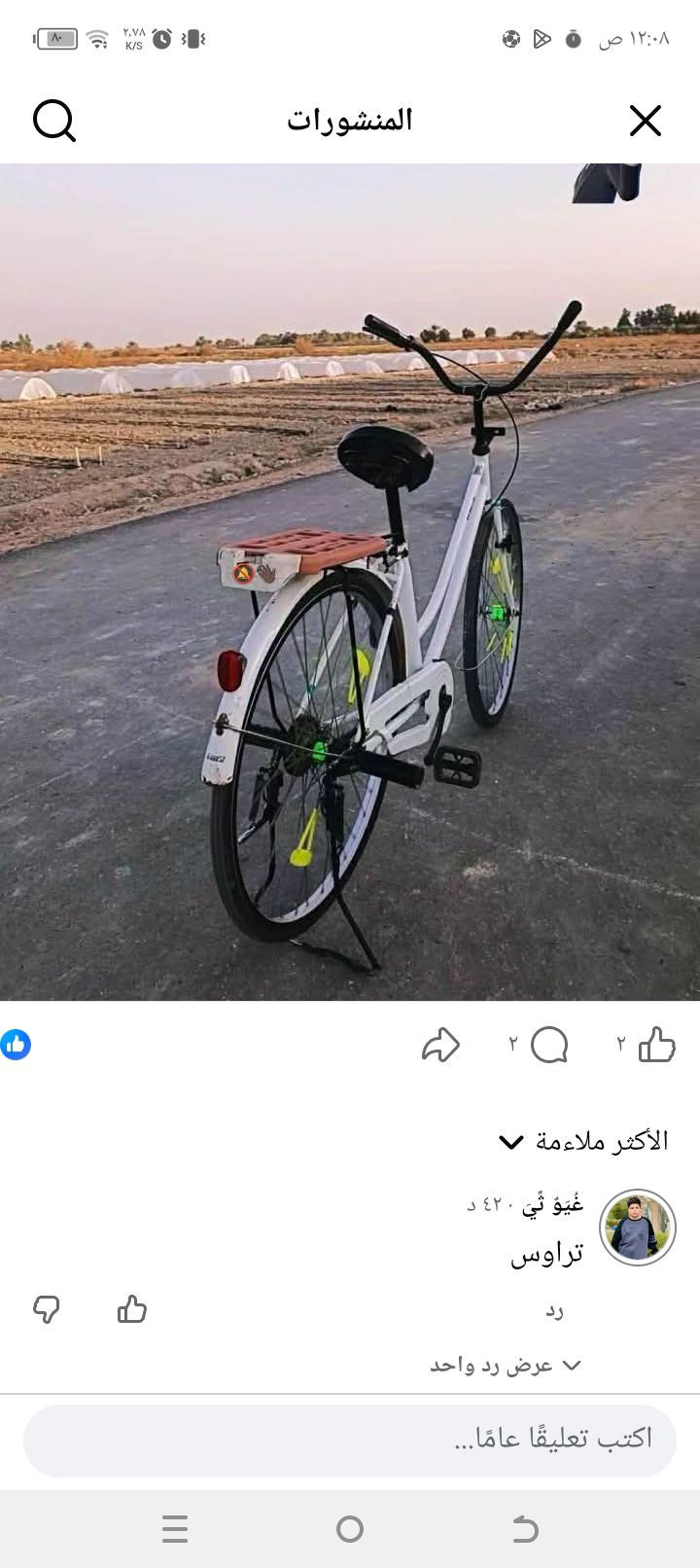Open the post's comments
The image size is (700, 1568).
tap(549, 1045)
